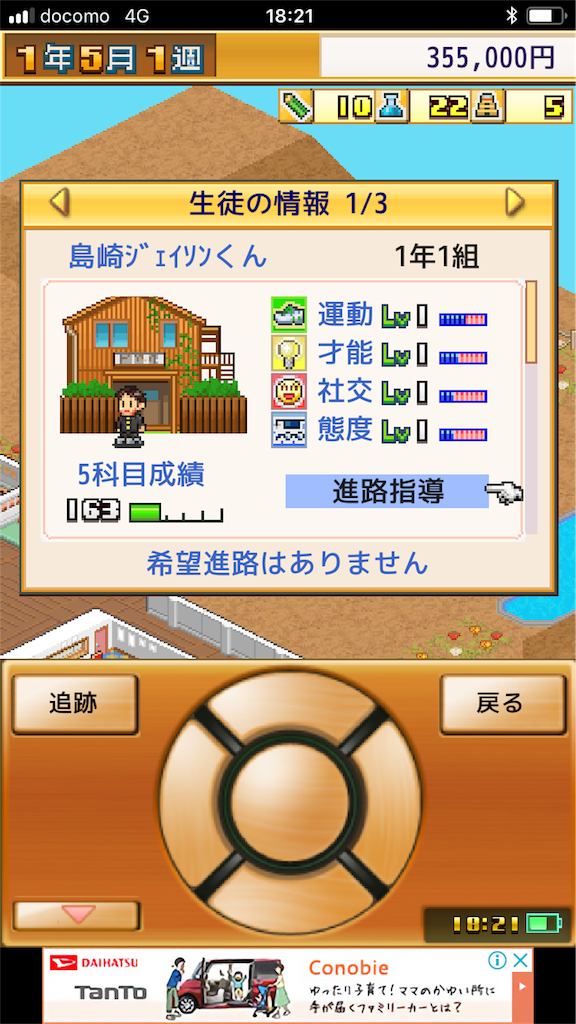Collapse the controller with the pink down arrow
Screen dimensions: 576x1024
coord(76,914)
